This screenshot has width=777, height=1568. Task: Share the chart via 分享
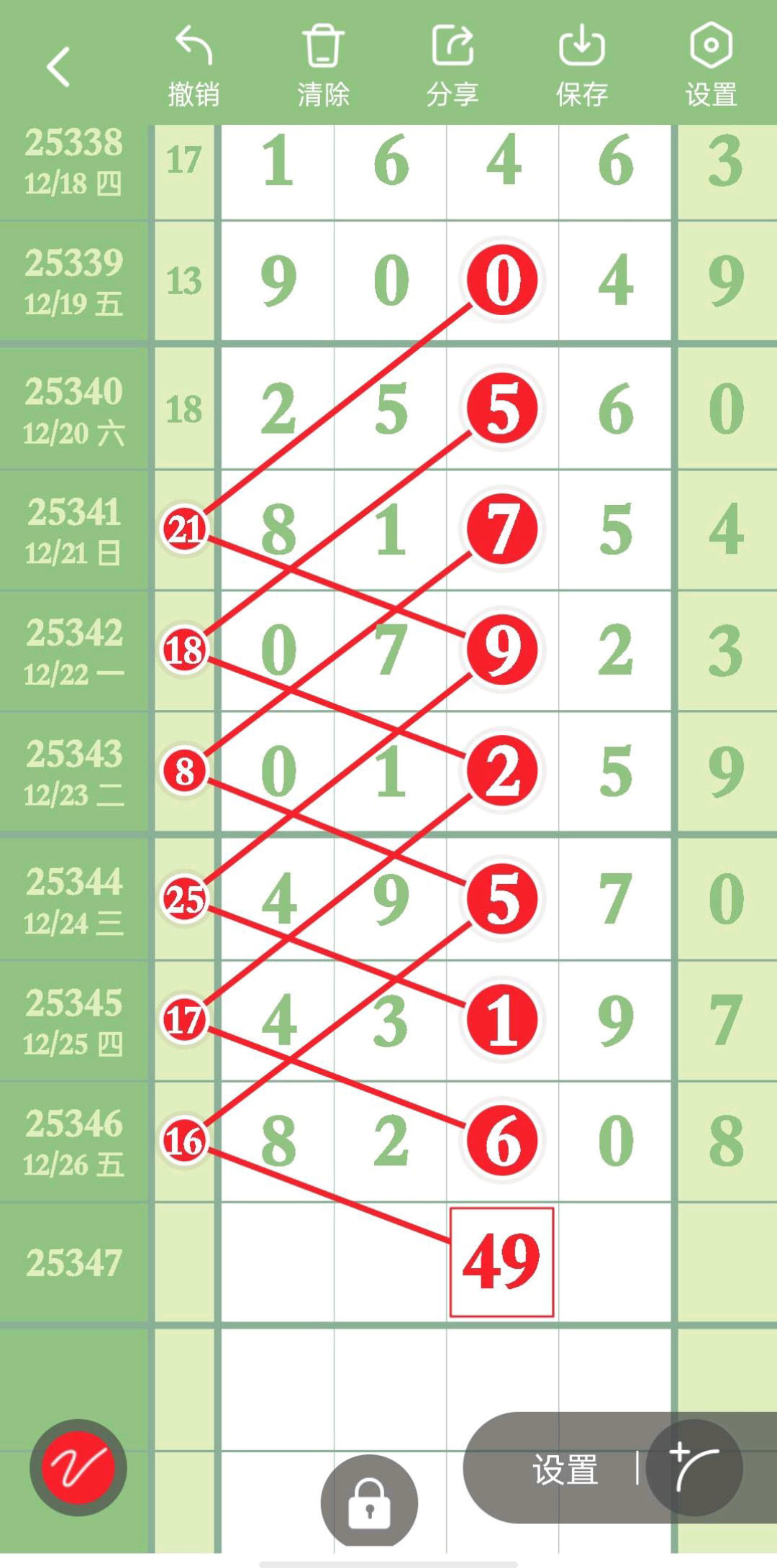[453, 66]
